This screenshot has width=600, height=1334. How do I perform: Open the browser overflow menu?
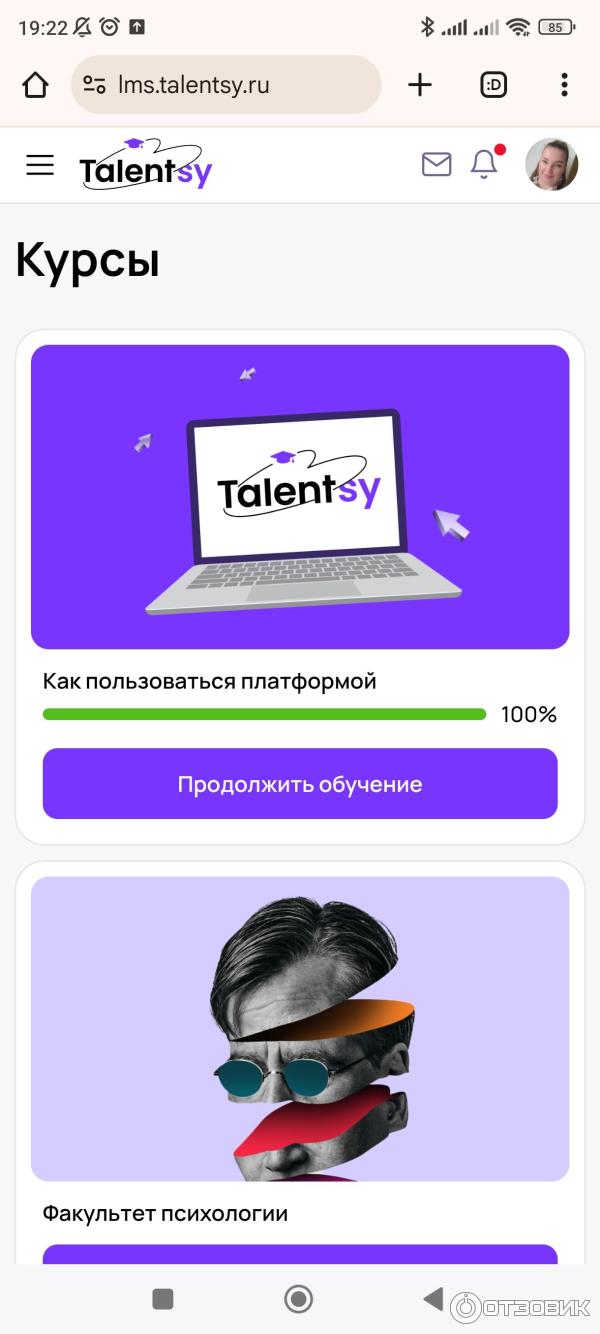(x=565, y=85)
